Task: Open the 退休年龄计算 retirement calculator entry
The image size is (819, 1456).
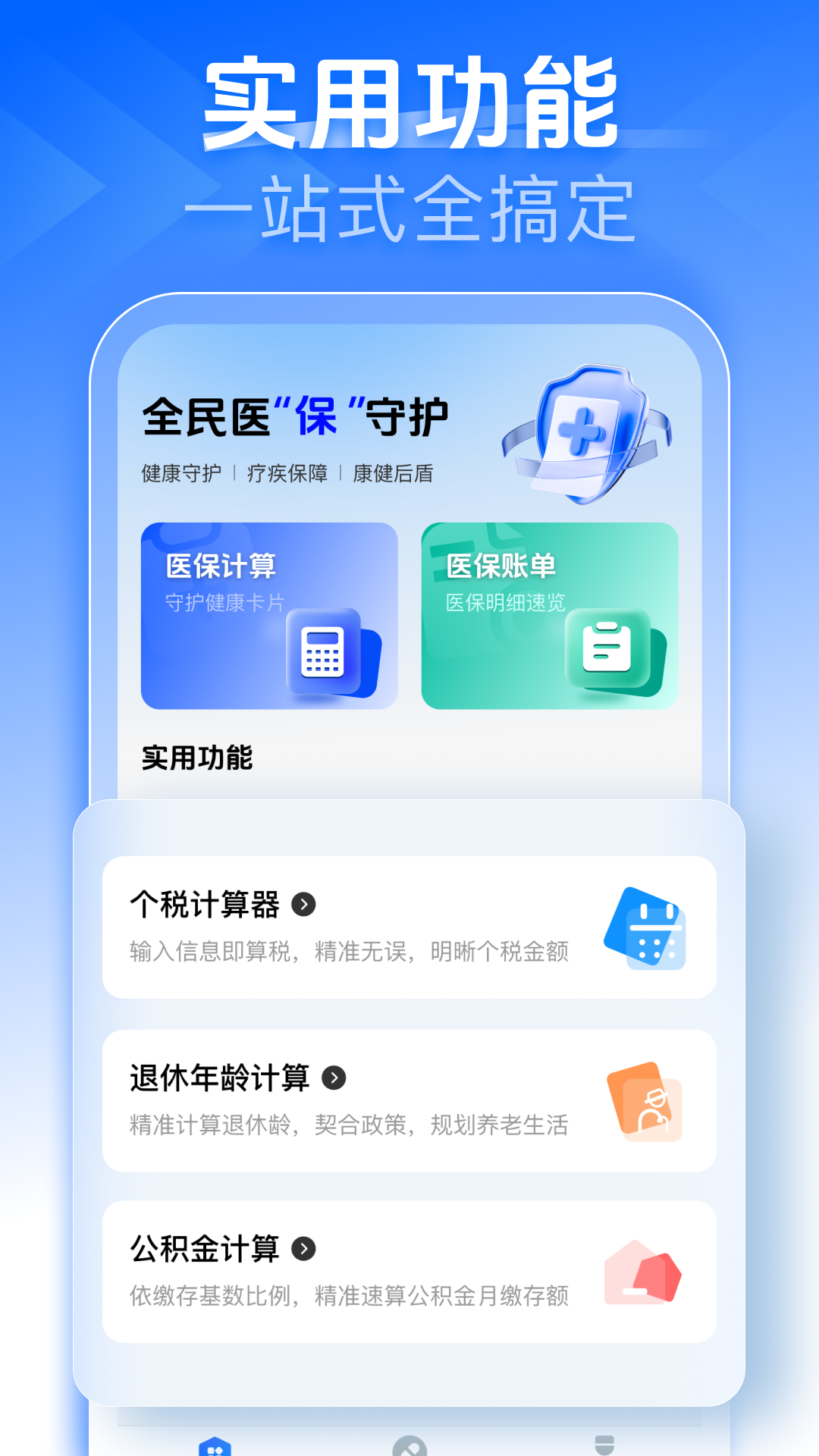Action: pos(409,1101)
